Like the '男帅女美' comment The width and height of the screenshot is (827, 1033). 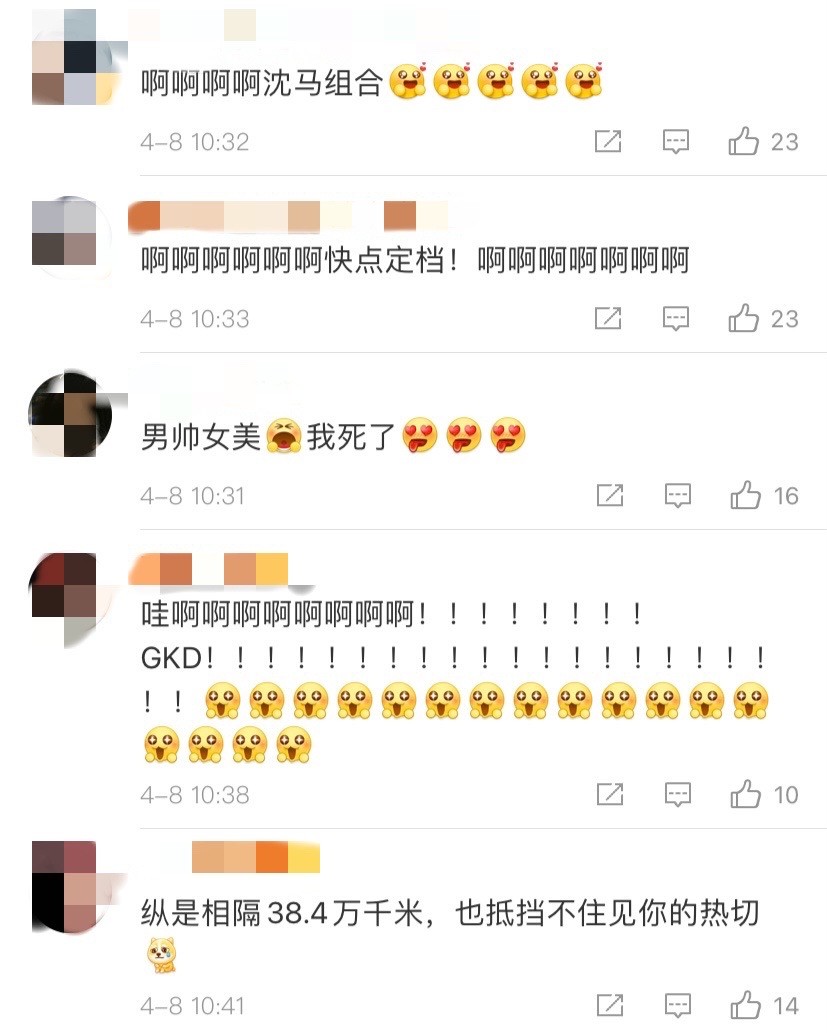[x=745, y=495]
